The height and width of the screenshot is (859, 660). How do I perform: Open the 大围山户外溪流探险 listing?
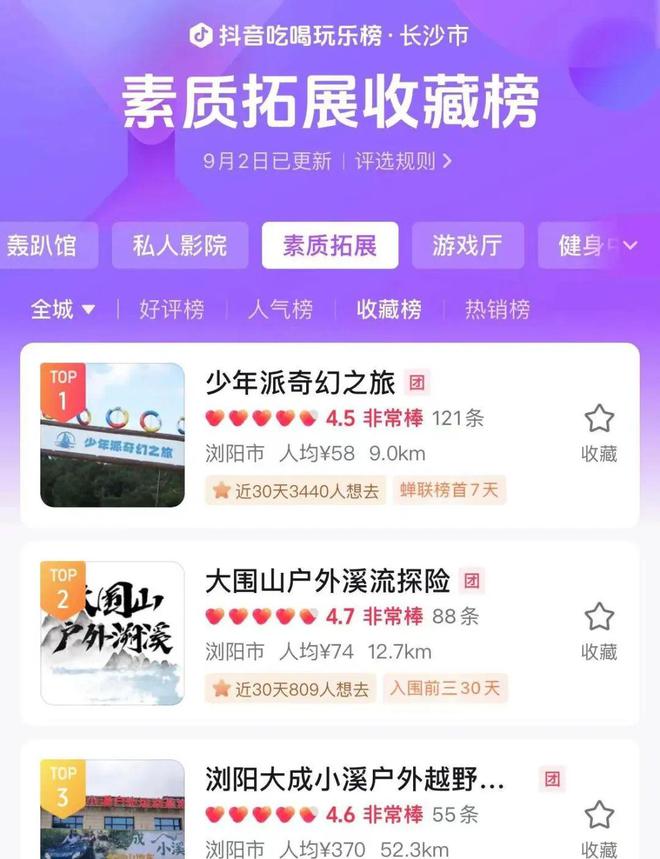coord(329,580)
